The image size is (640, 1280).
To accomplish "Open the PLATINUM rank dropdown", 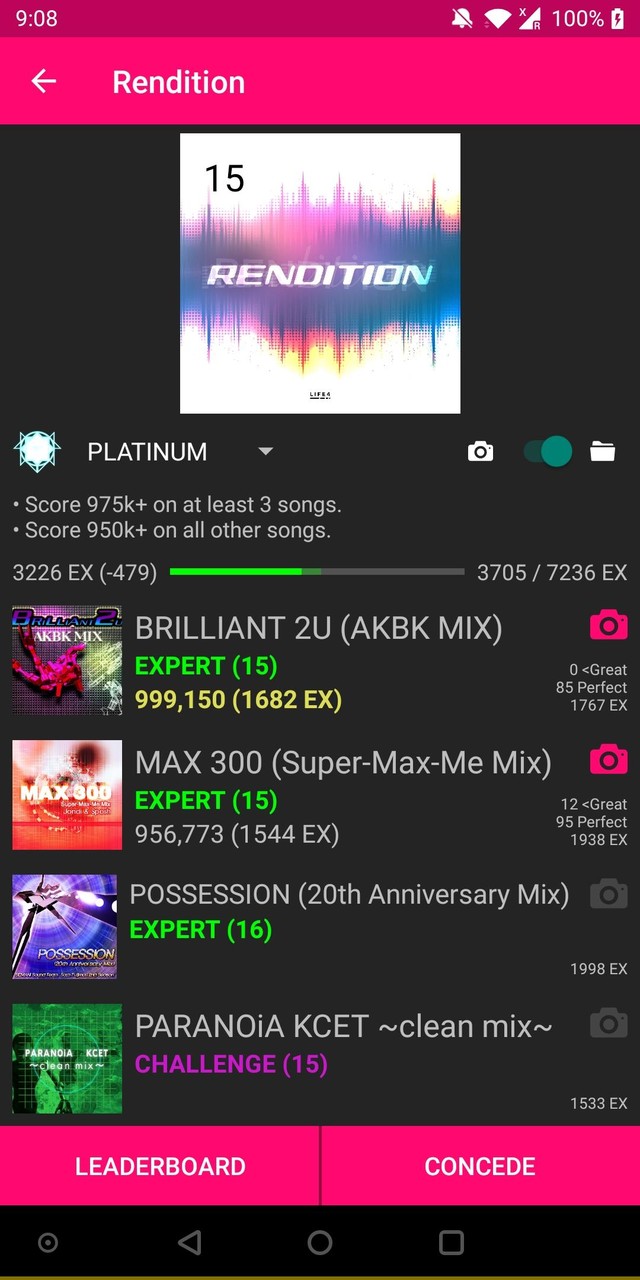I will click(x=264, y=452).
